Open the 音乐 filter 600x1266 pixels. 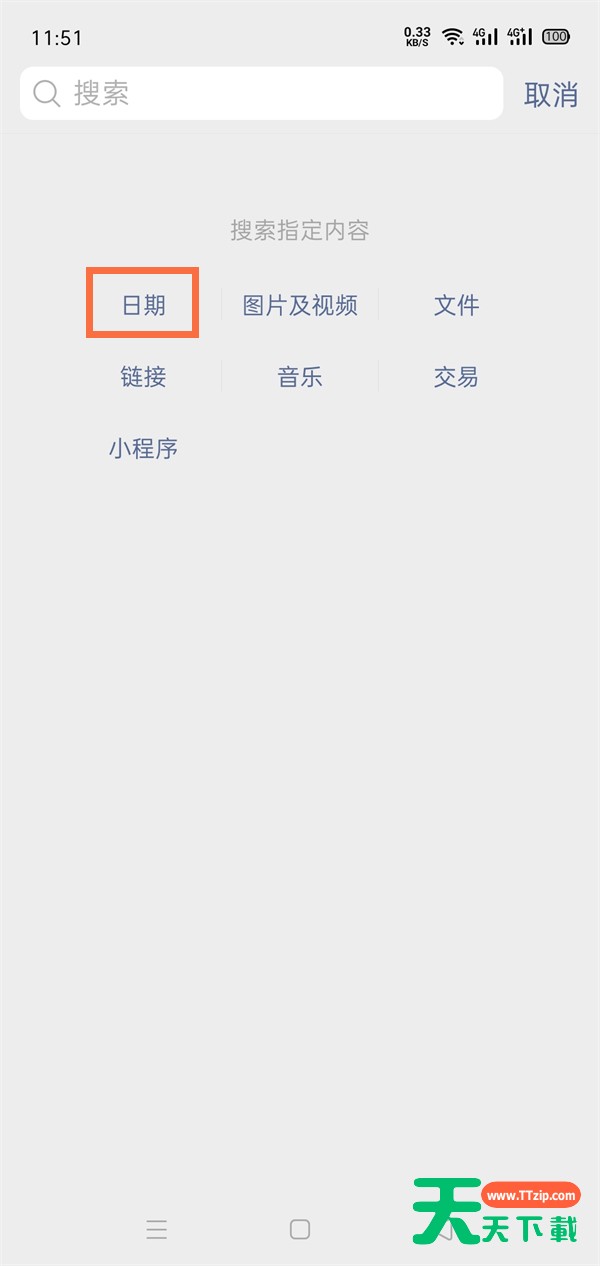point(300,377)
